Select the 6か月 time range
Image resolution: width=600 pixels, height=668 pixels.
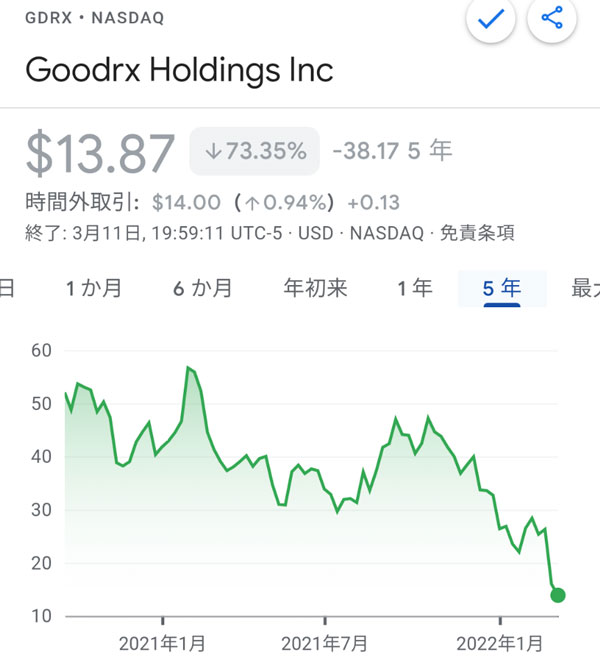(x=203, y=289)
